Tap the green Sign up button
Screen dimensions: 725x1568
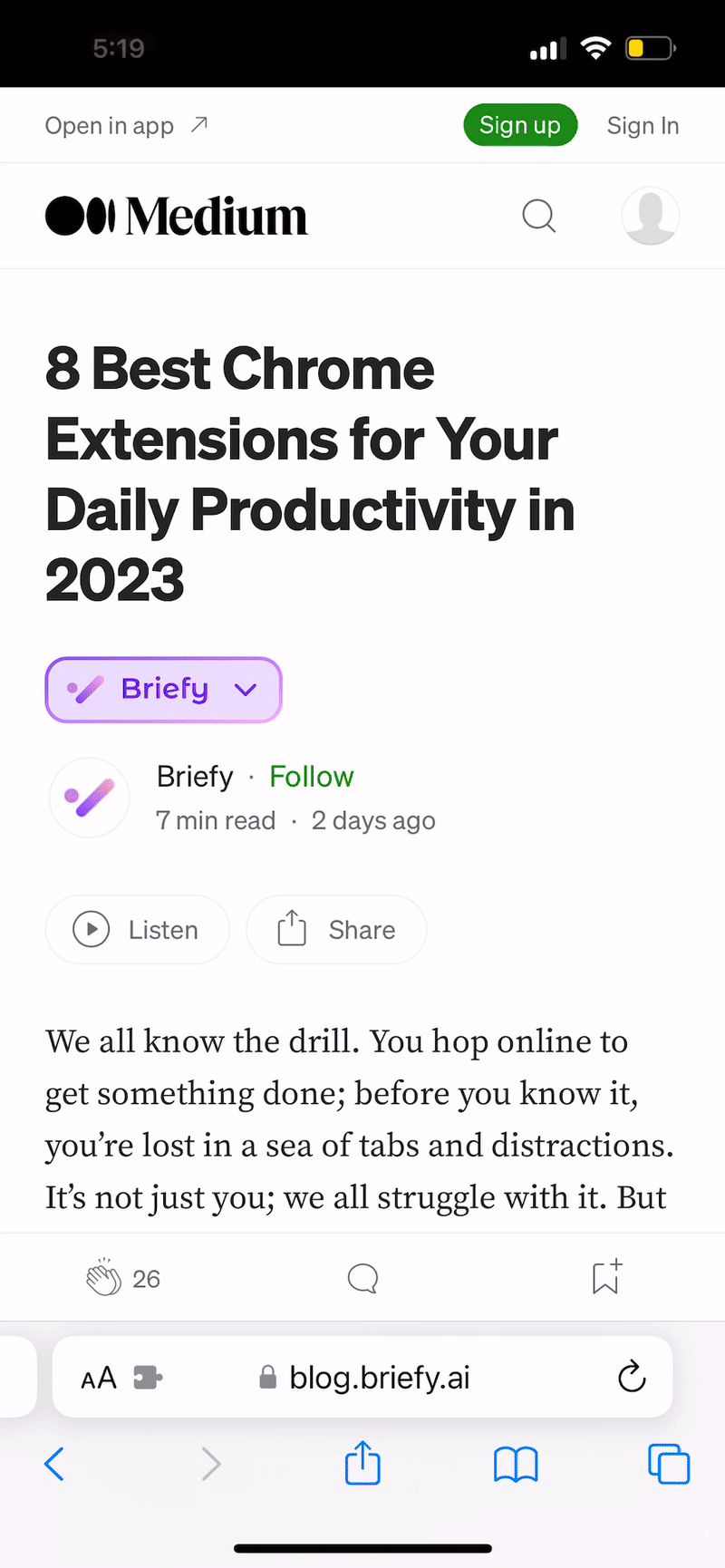click(520, 125)
